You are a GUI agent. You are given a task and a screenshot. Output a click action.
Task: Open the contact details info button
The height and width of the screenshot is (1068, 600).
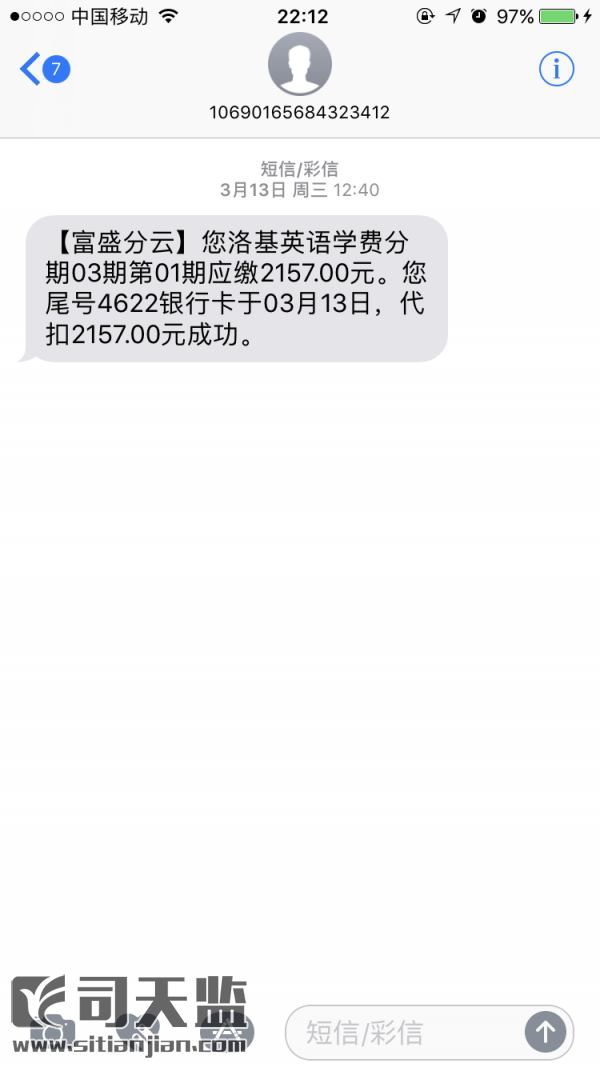pyautogui.click(x=556, y=69)
